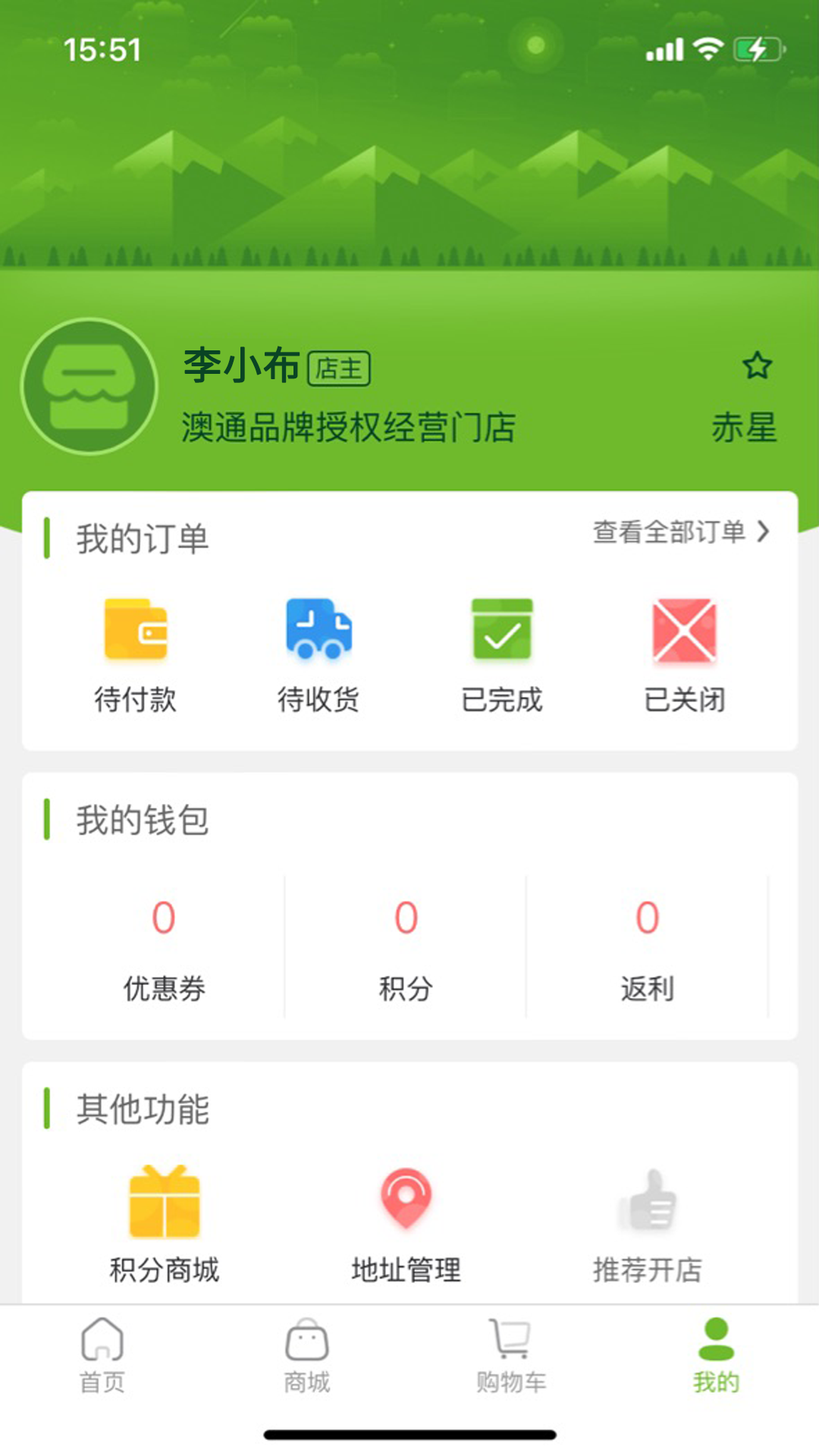
Task: View completed orders with green checkmark icon
Action: point(502,629)
